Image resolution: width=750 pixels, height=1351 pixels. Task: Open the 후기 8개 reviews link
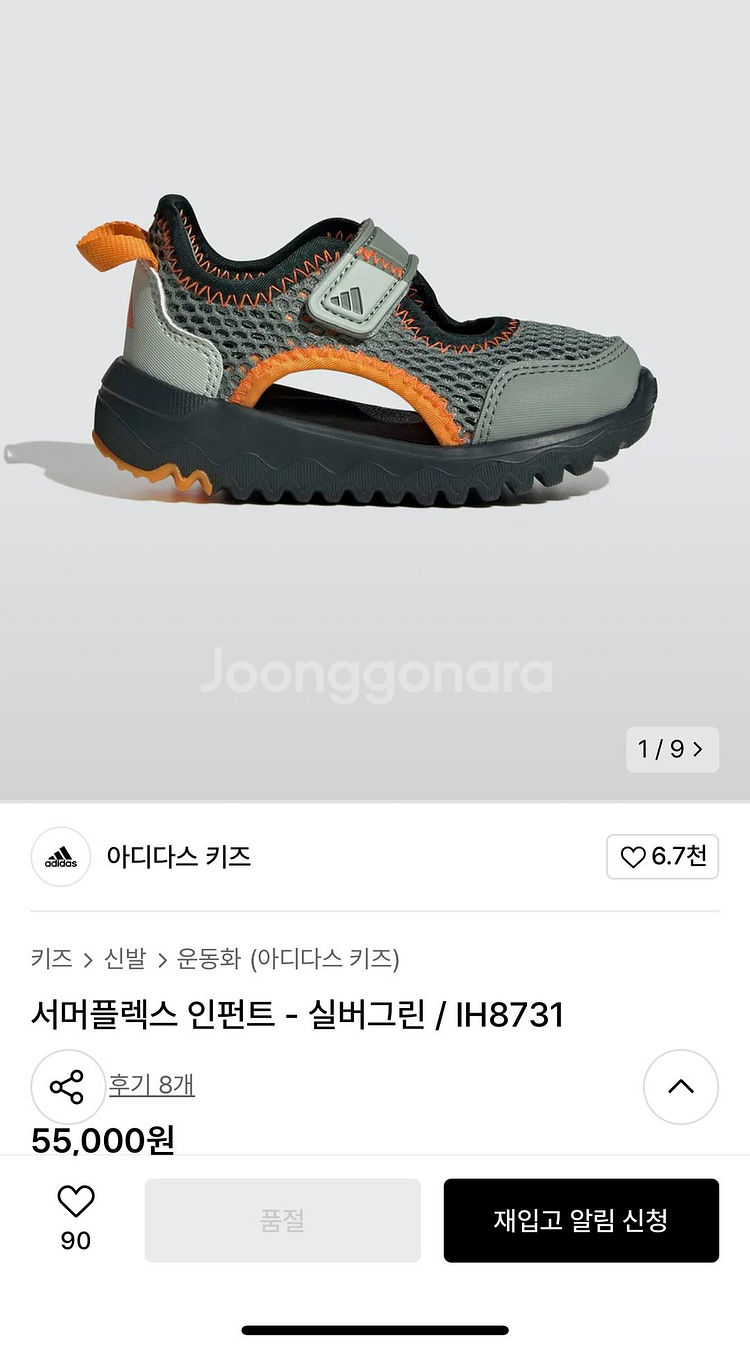(152, 1085)
